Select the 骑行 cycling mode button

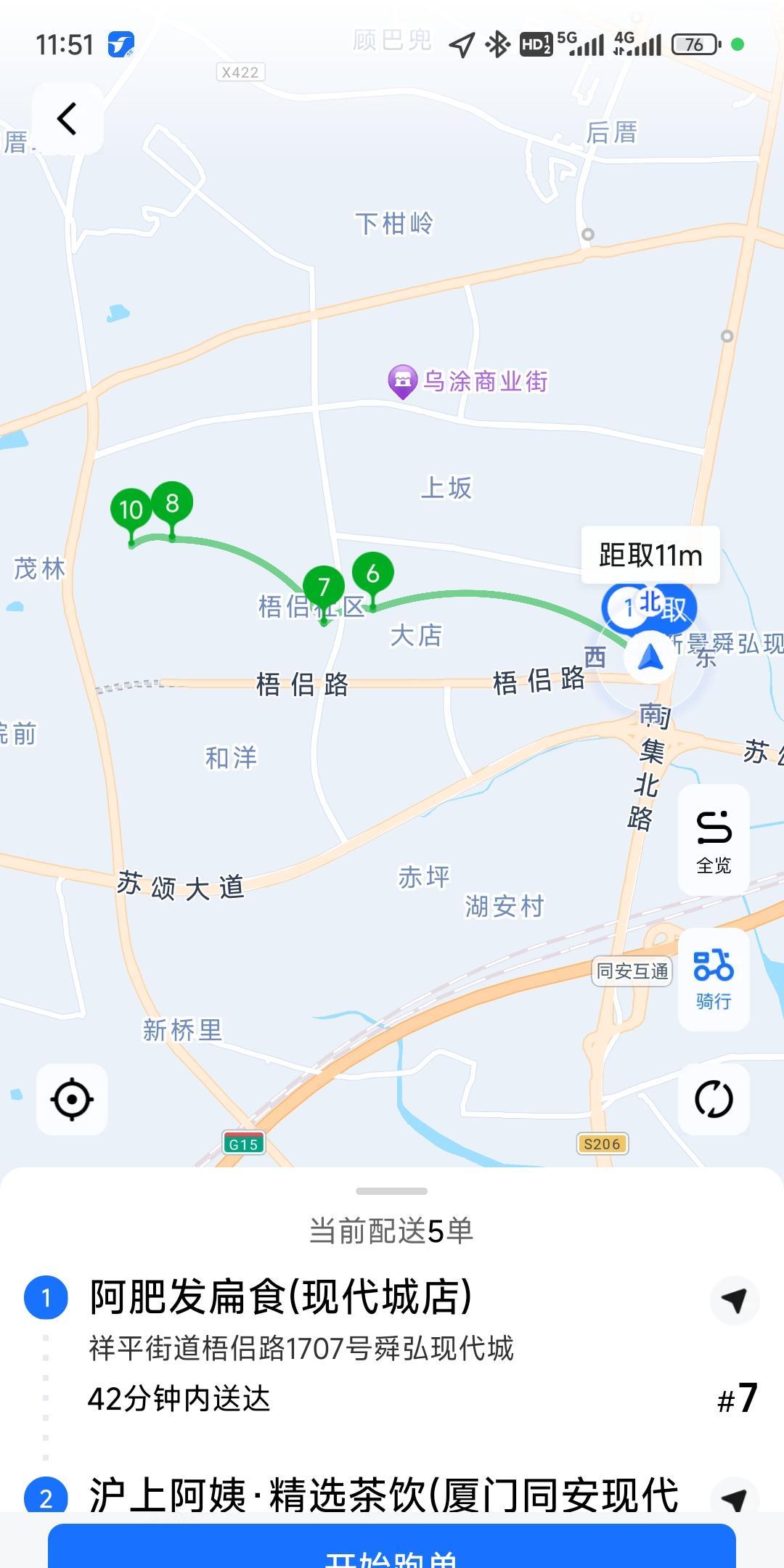[714, 979]
